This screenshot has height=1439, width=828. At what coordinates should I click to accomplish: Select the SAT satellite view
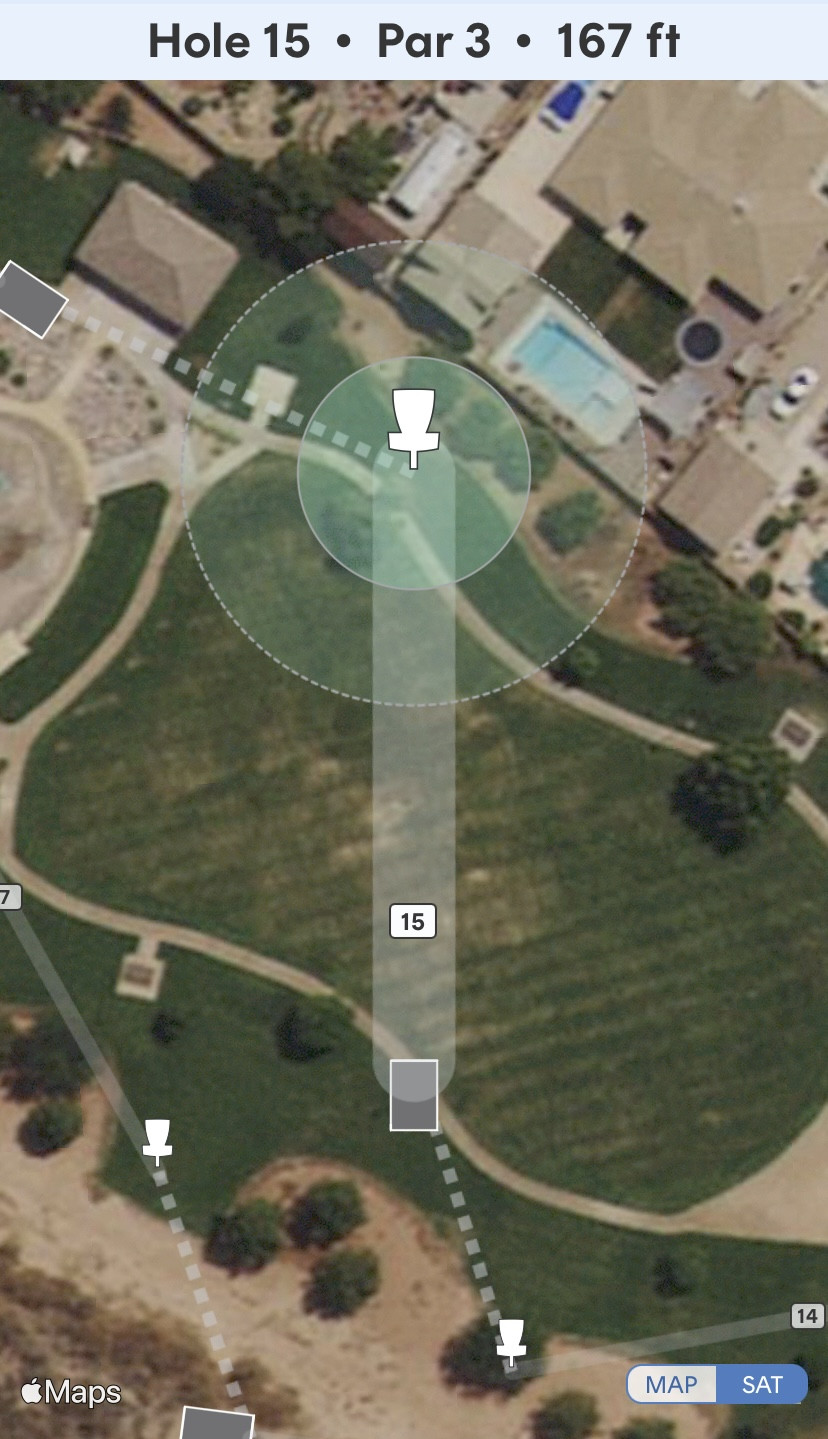coord(762,1384)
